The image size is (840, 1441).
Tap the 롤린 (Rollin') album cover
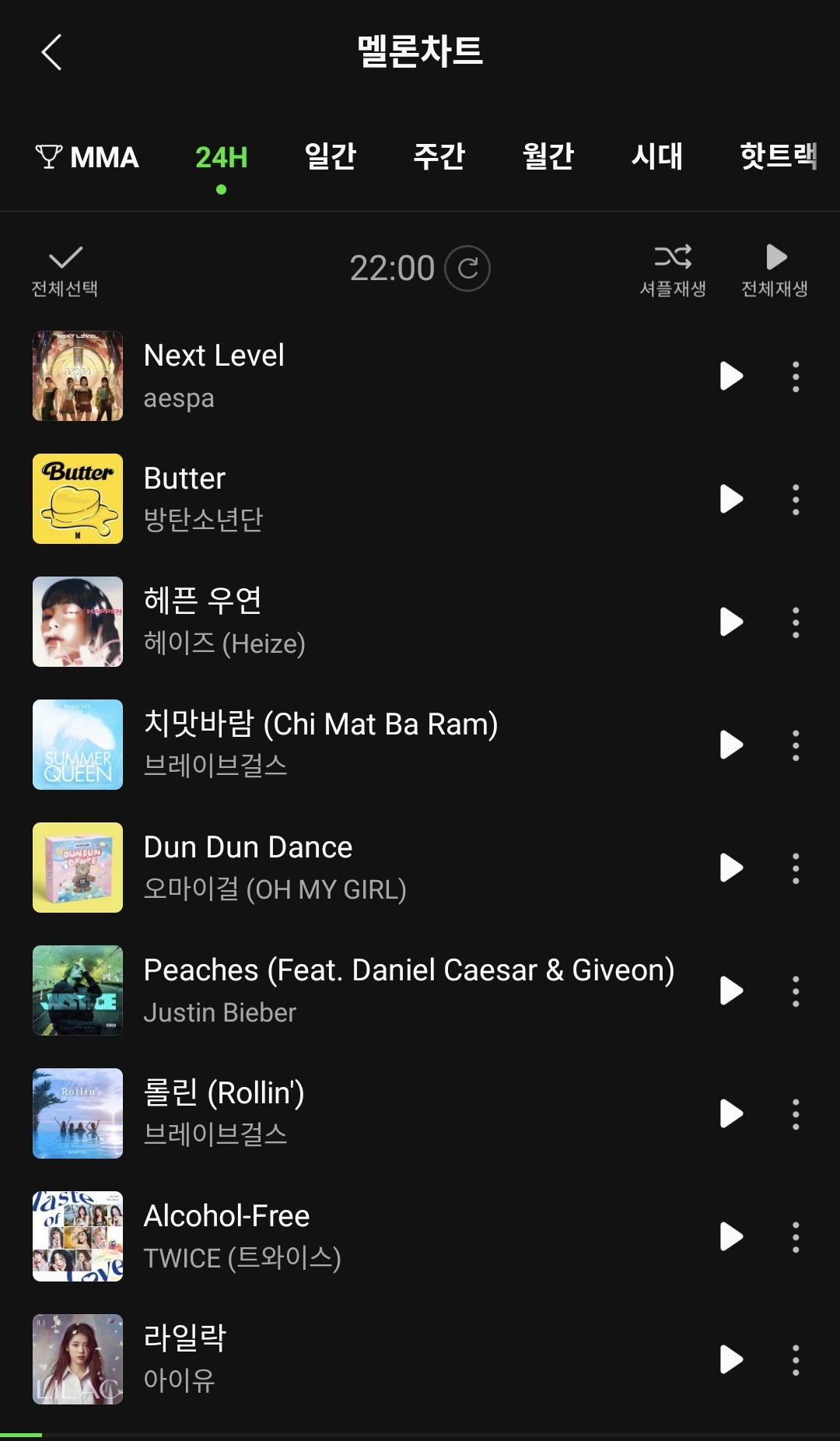pos(78,1113)
